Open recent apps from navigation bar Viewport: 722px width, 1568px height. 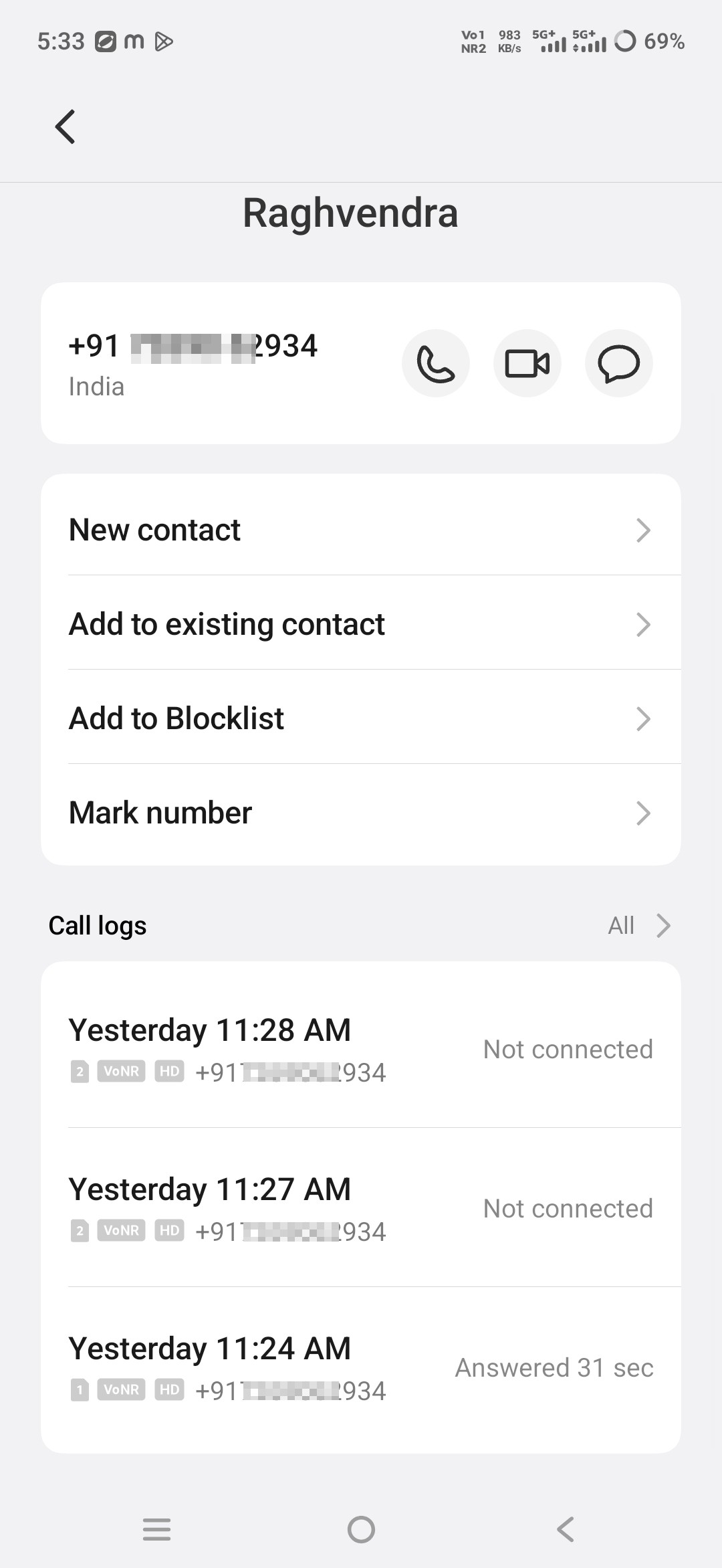tap(157, 1529)
